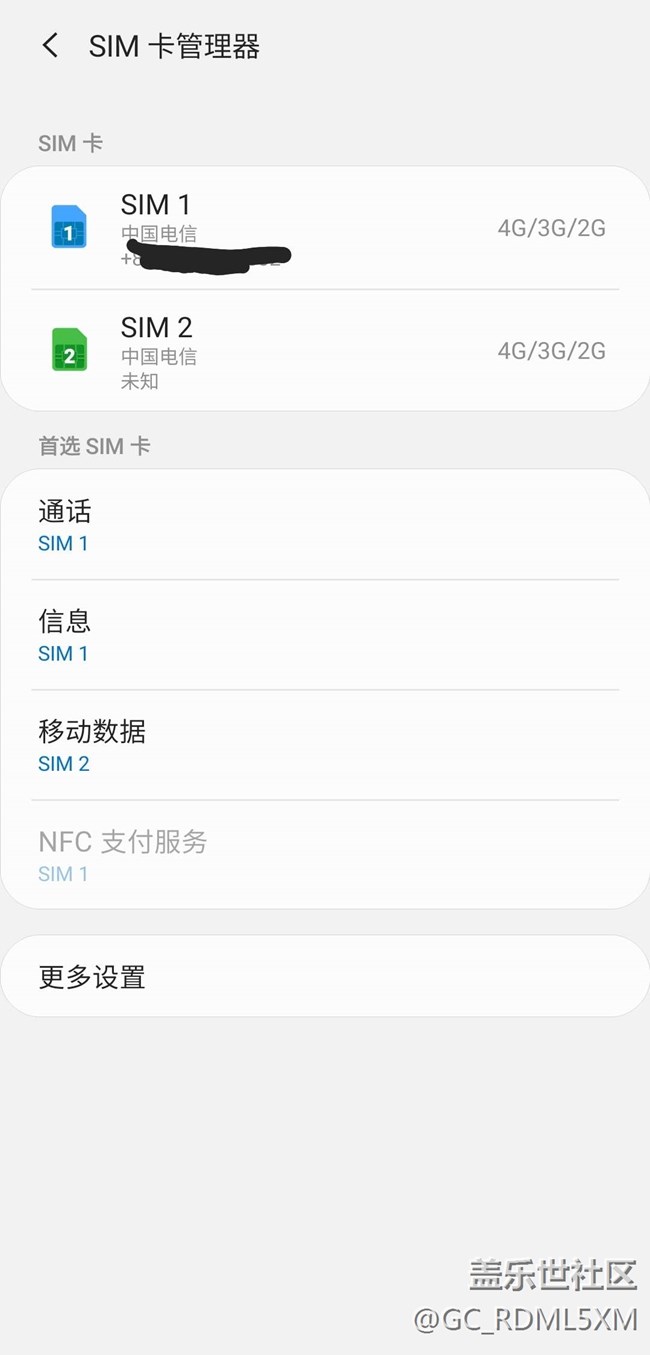Open 更多设置
The width and height of the screenshot is (650, 1355).
click(x=325, y=976)
